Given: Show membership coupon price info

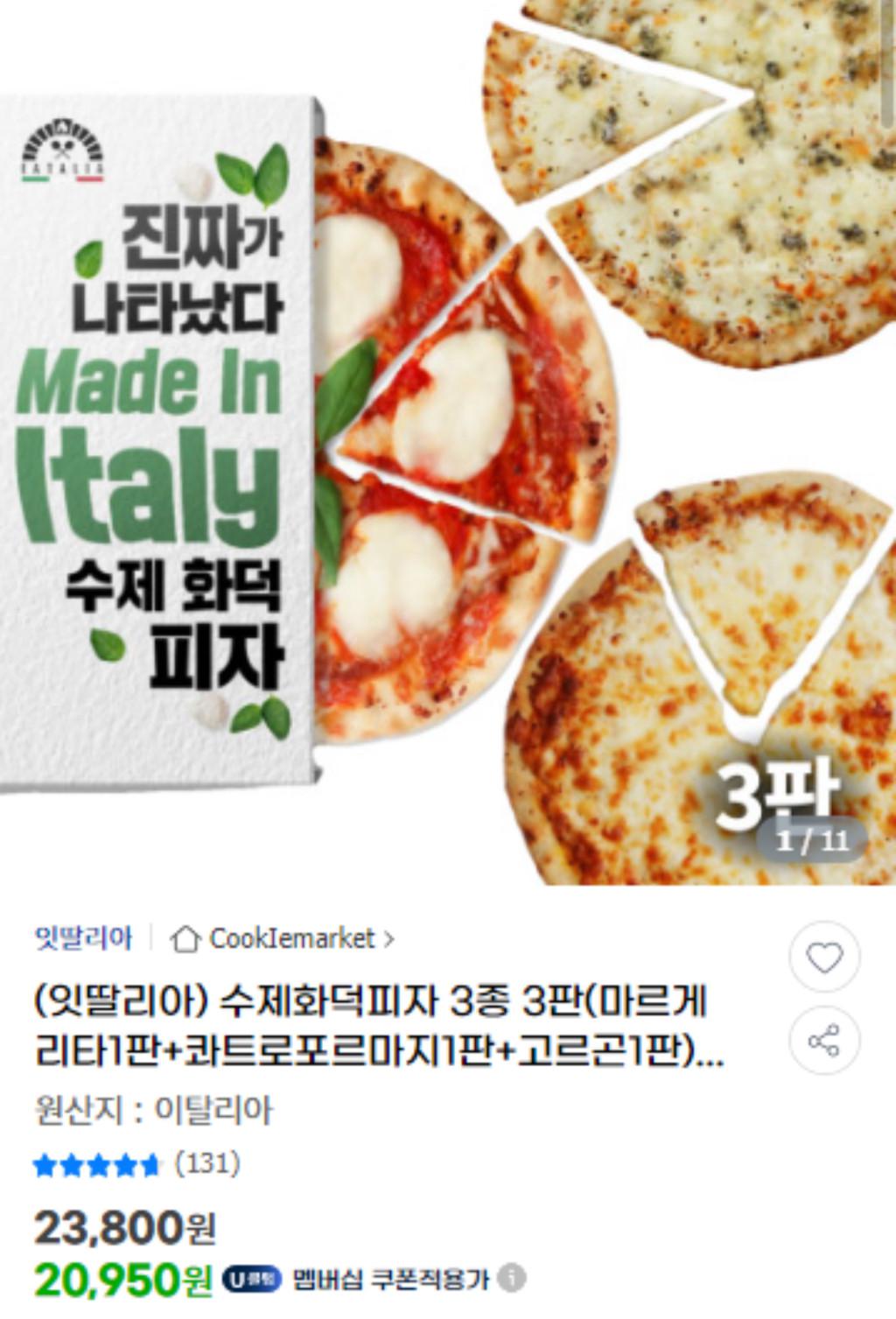Looking at the screenshot, I should click(512, 1279).
